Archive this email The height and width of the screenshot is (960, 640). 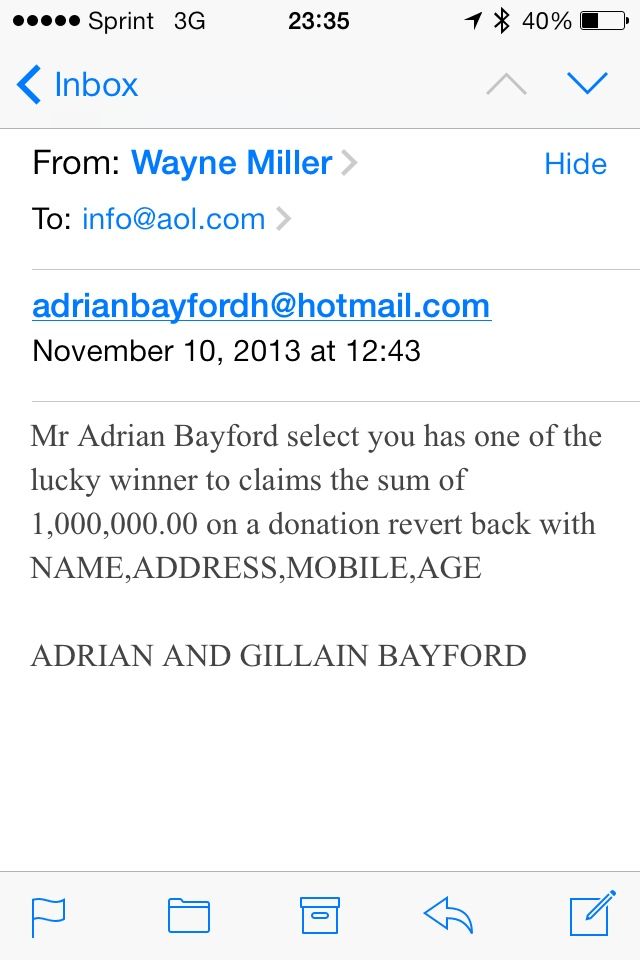click(x=320, y=915)
